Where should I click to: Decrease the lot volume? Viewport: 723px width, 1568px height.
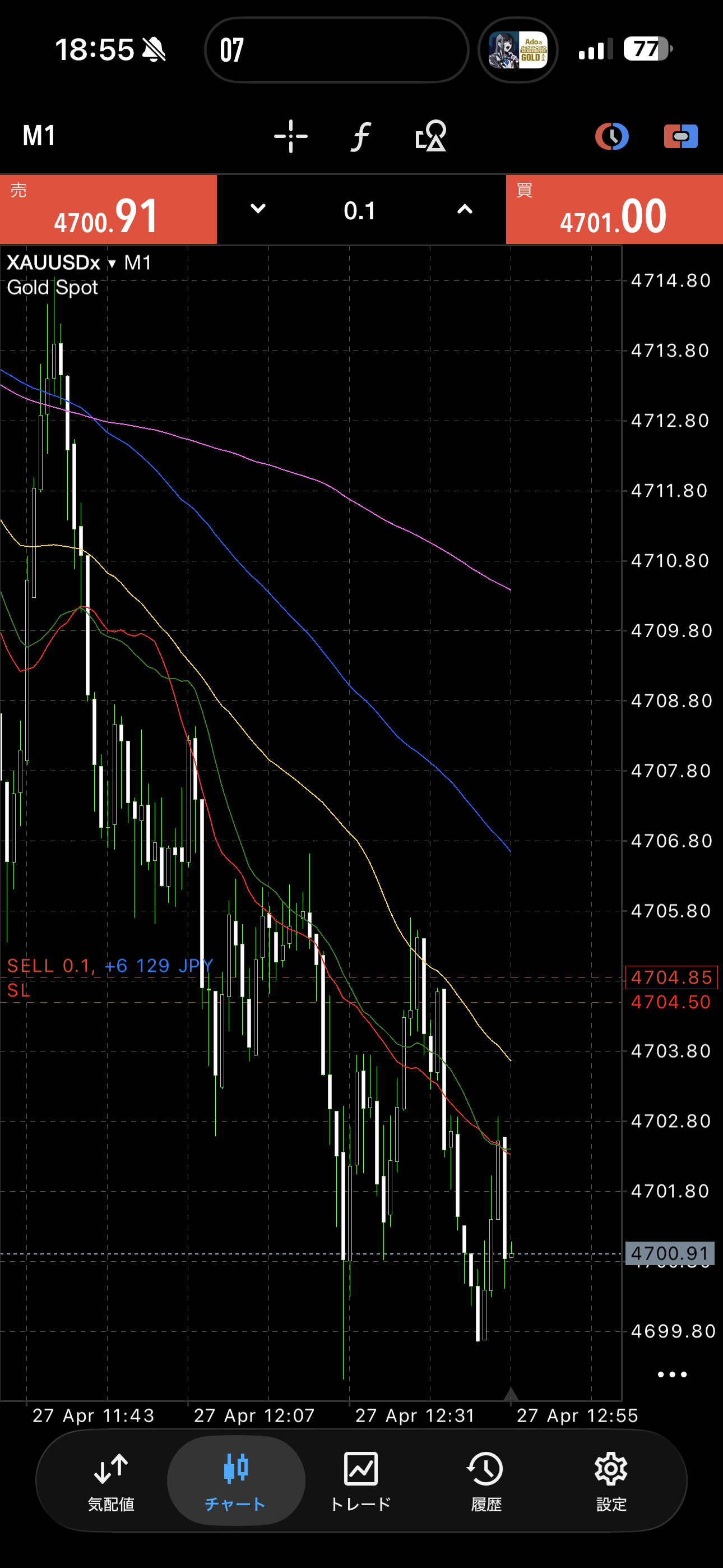coord(258,209)
